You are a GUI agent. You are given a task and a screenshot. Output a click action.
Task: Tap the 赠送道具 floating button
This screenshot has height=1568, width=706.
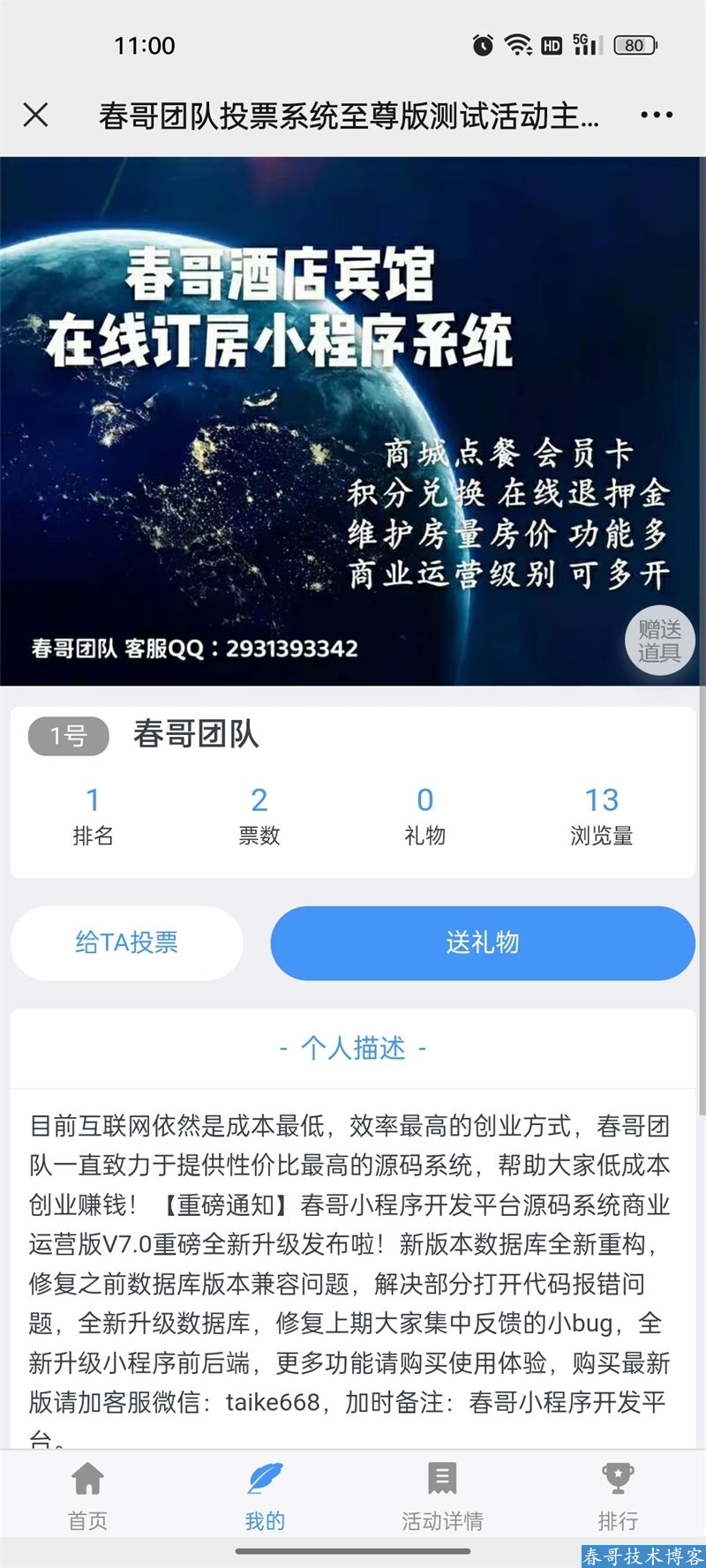click(659, 641)
